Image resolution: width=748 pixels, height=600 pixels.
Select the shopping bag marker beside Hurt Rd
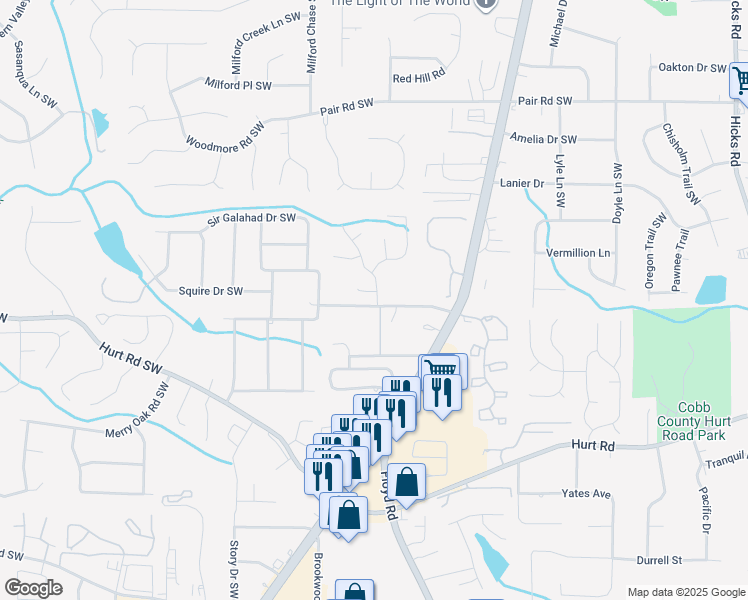click(407, 484)
